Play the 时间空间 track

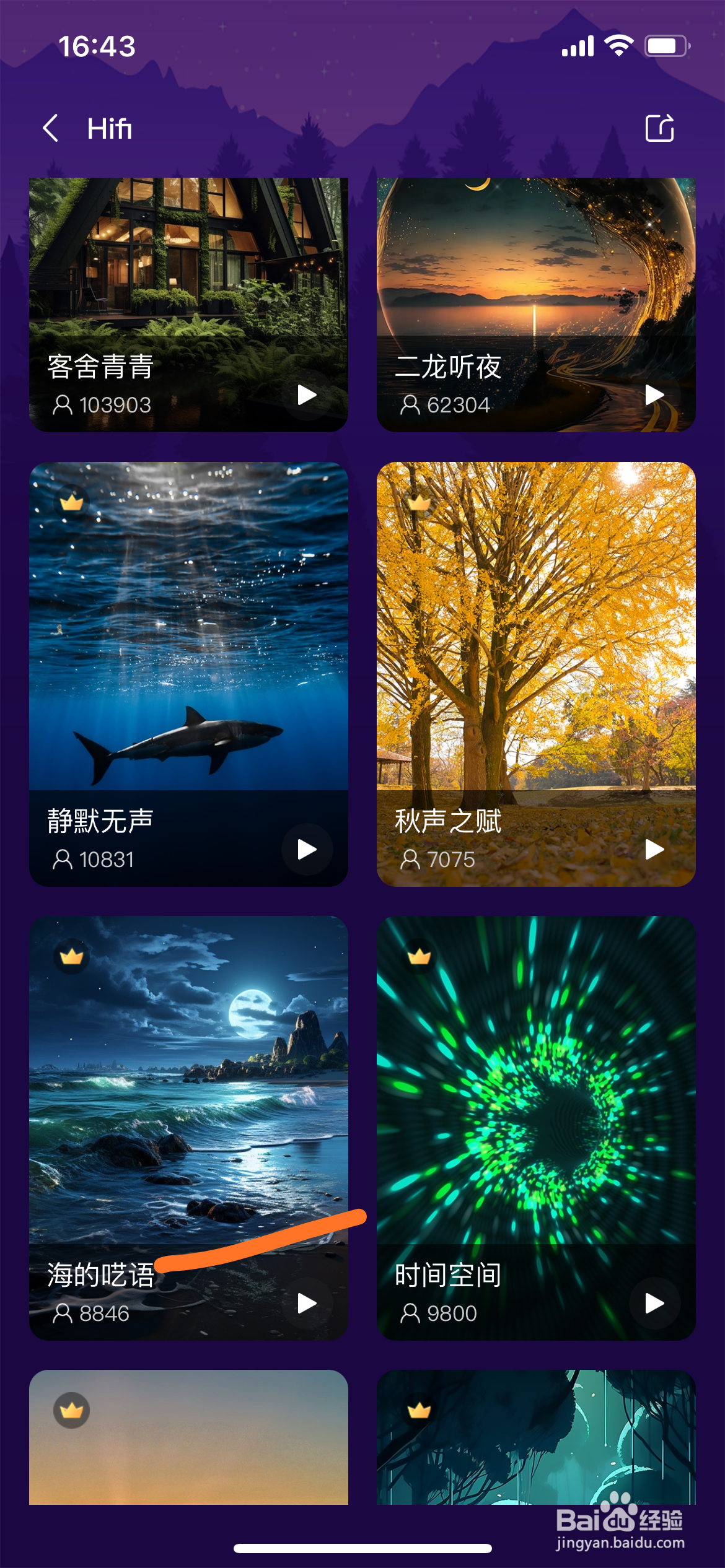coord(654,1303)
